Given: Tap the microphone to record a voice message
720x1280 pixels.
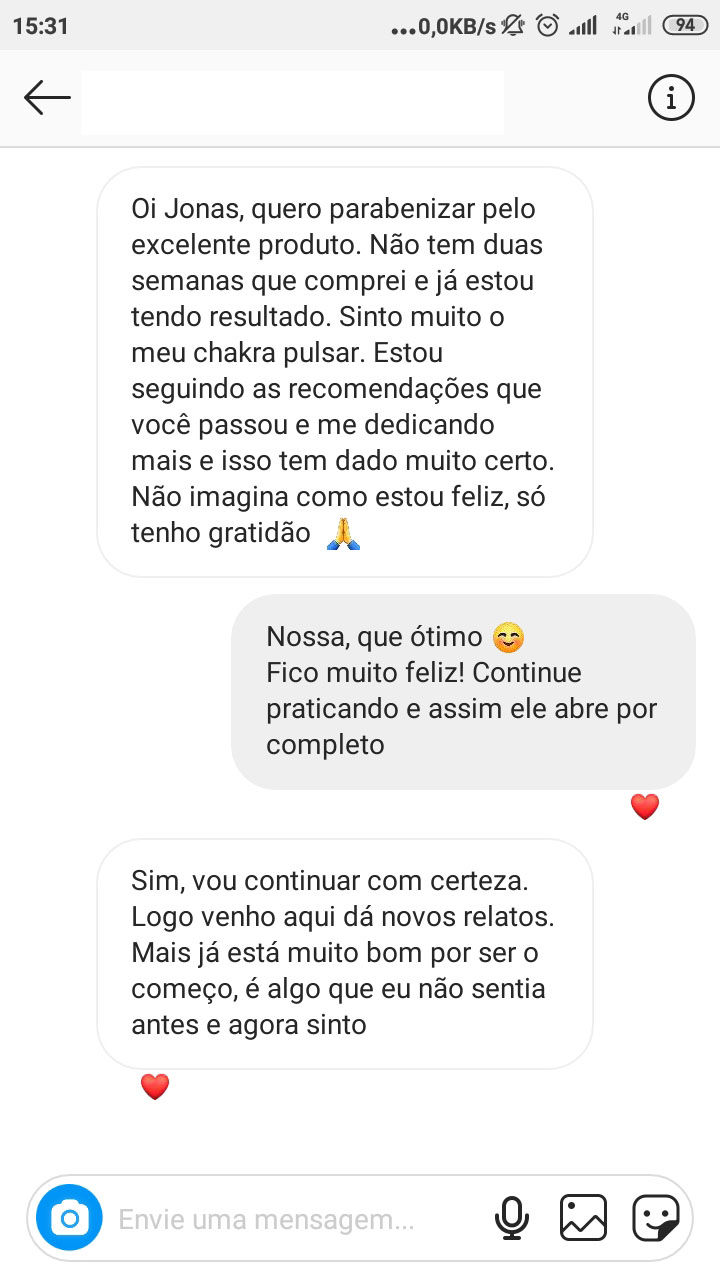Looking at the screenshot, I should tap(512, 1218).
